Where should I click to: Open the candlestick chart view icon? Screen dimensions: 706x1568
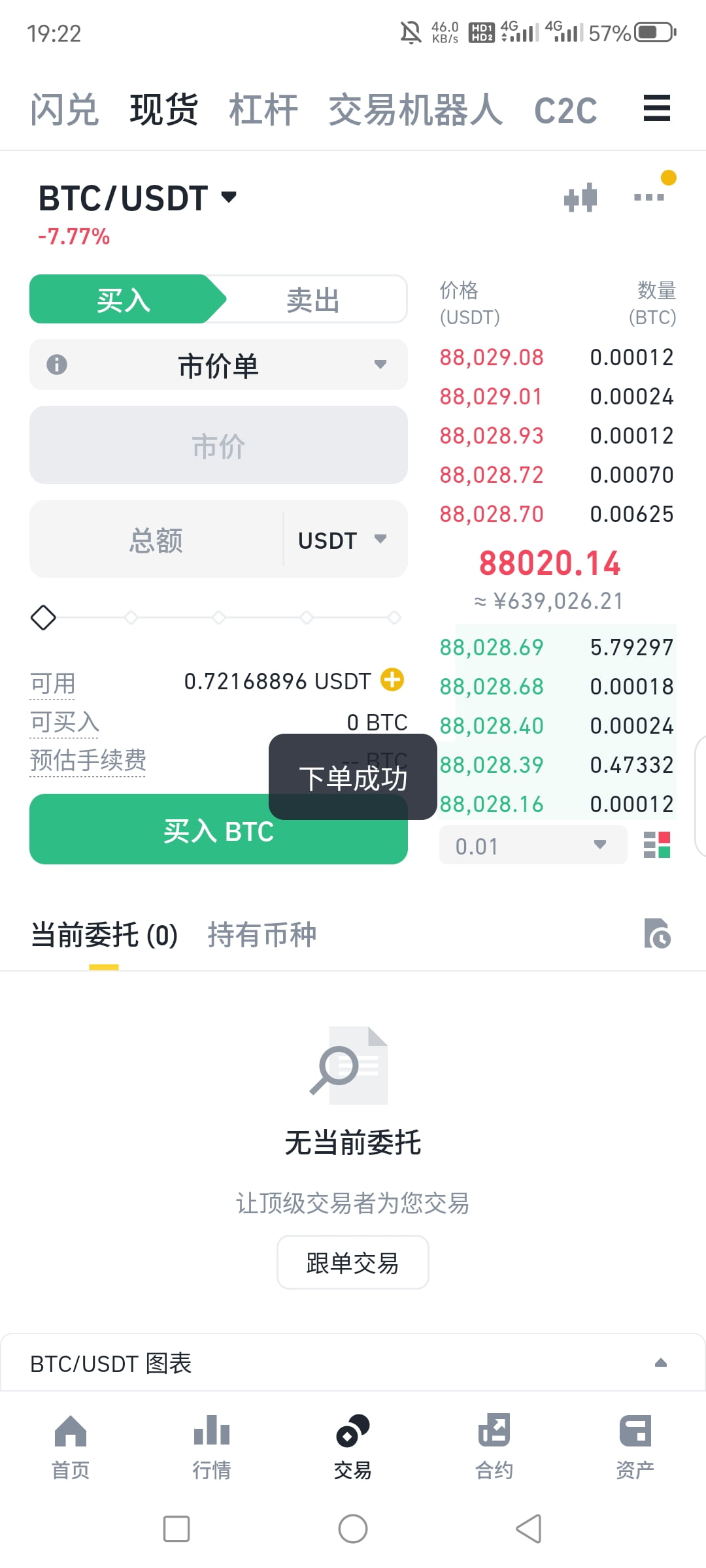pyautogui.click(x=581, y=197)
